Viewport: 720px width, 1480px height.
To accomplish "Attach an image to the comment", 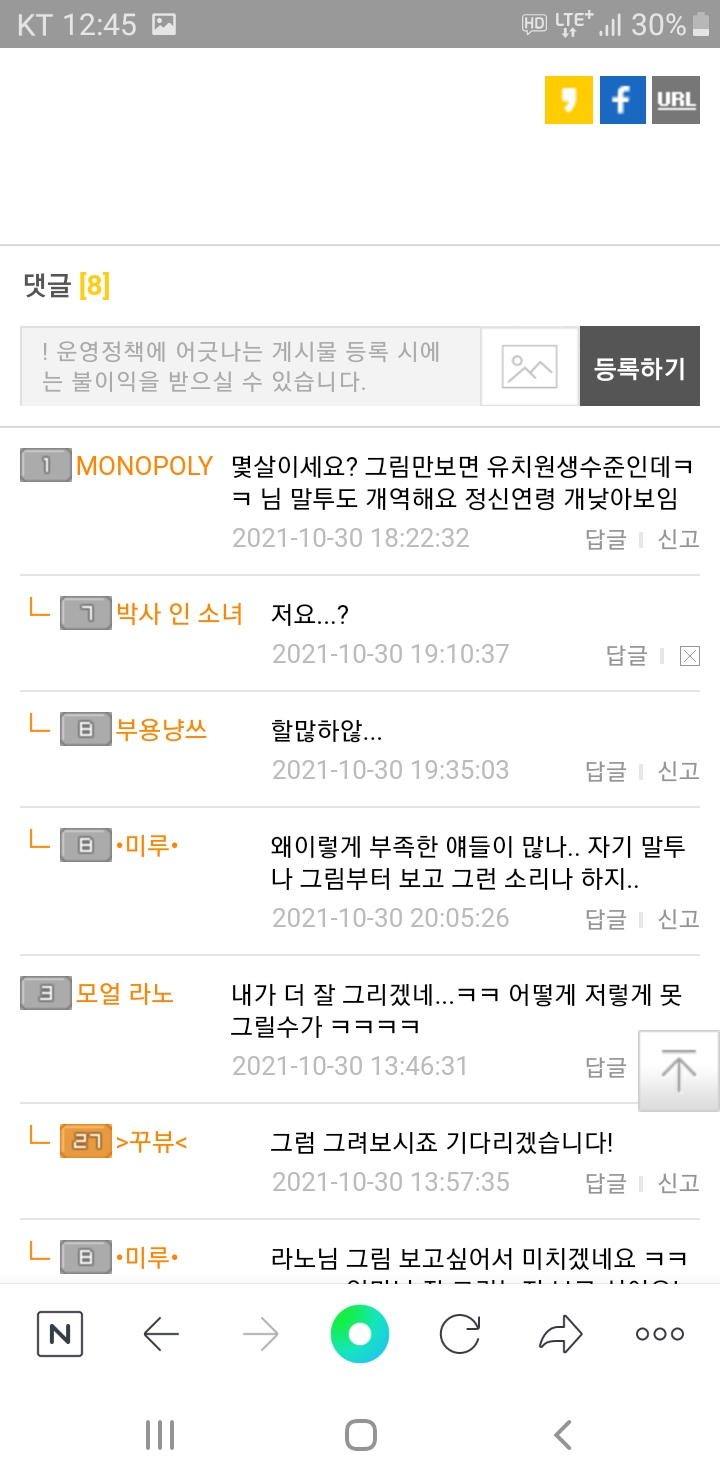I will click(x=529, y=366).
